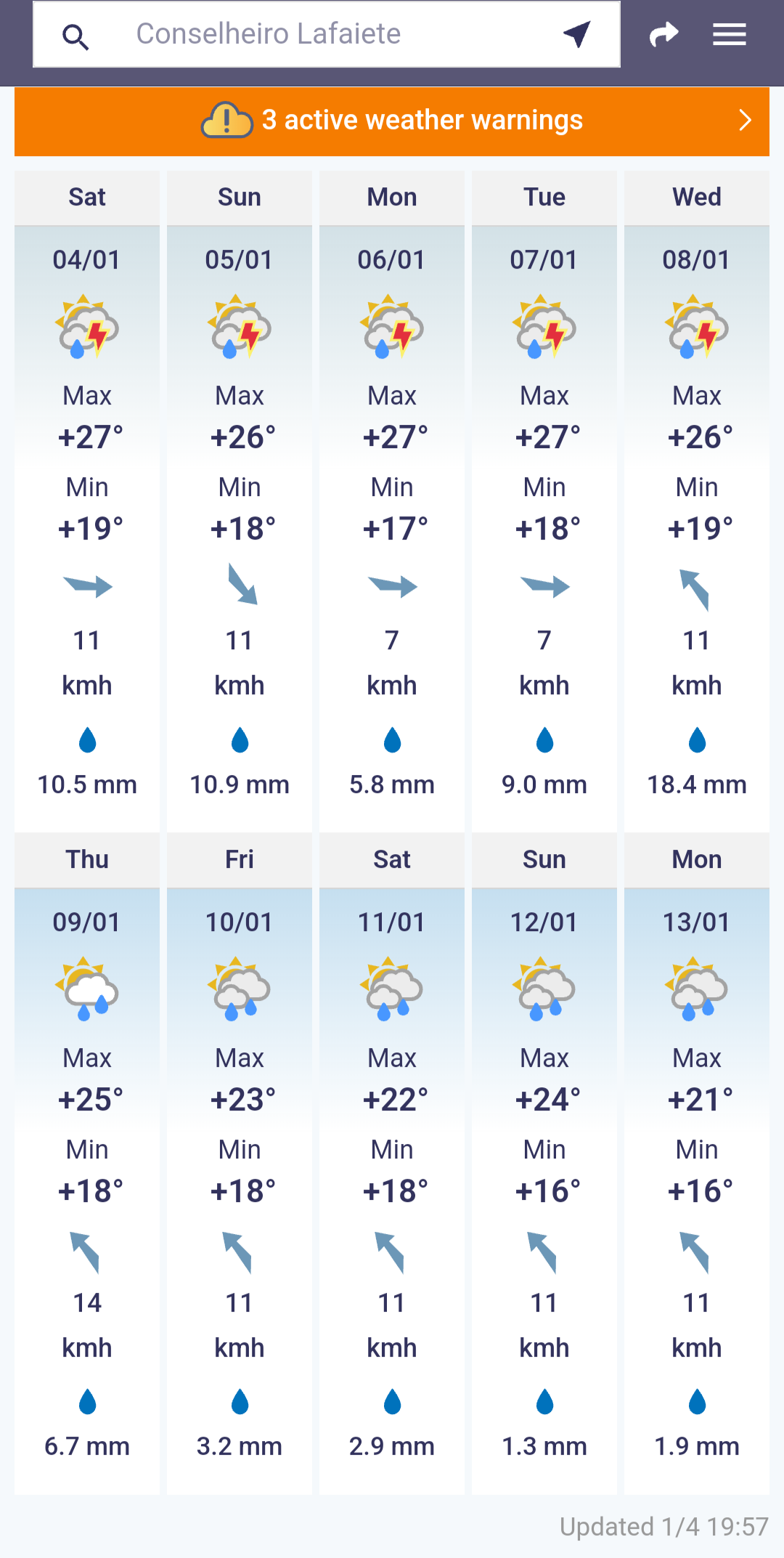View the 3 active weather warnings

click(x=392, y=121)
